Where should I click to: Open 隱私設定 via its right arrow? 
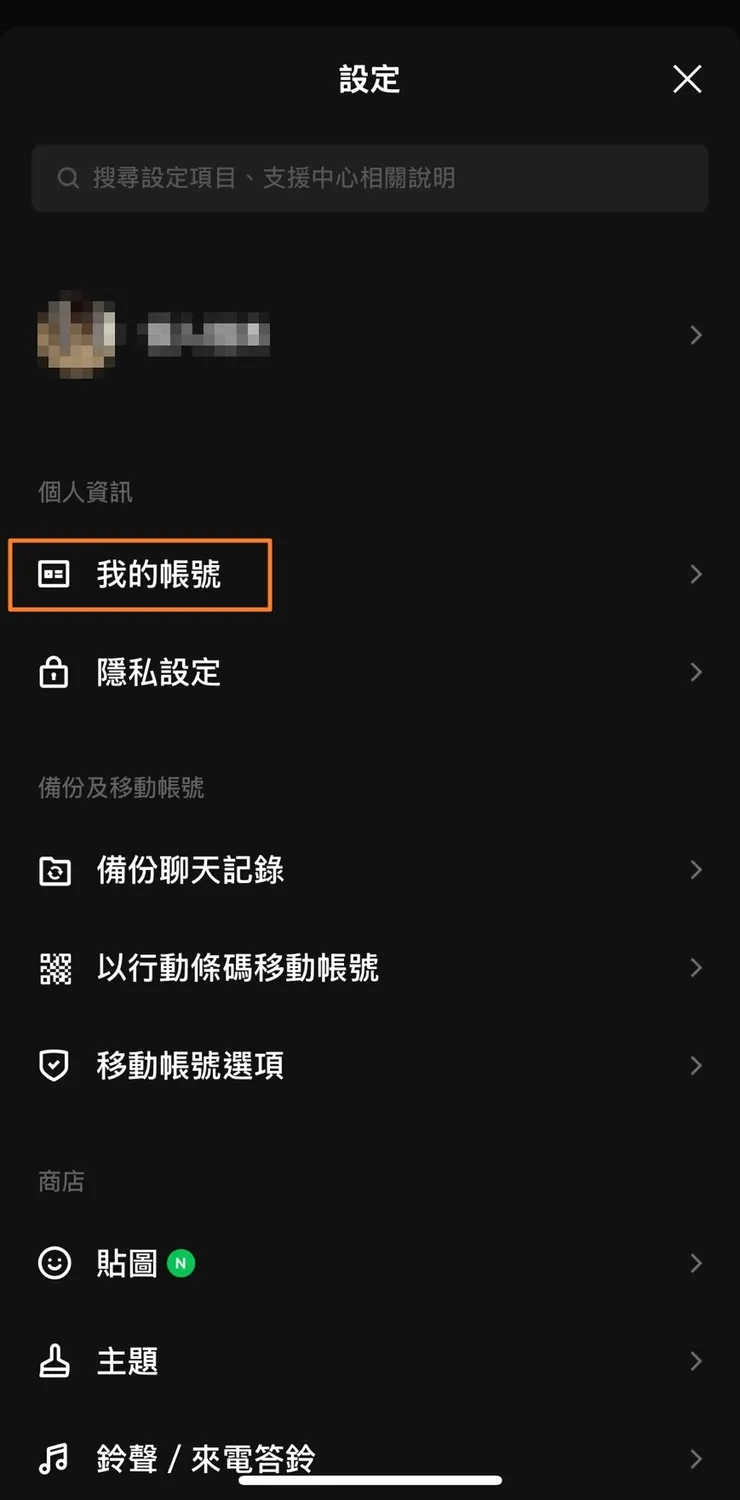[x=696, y=672]
